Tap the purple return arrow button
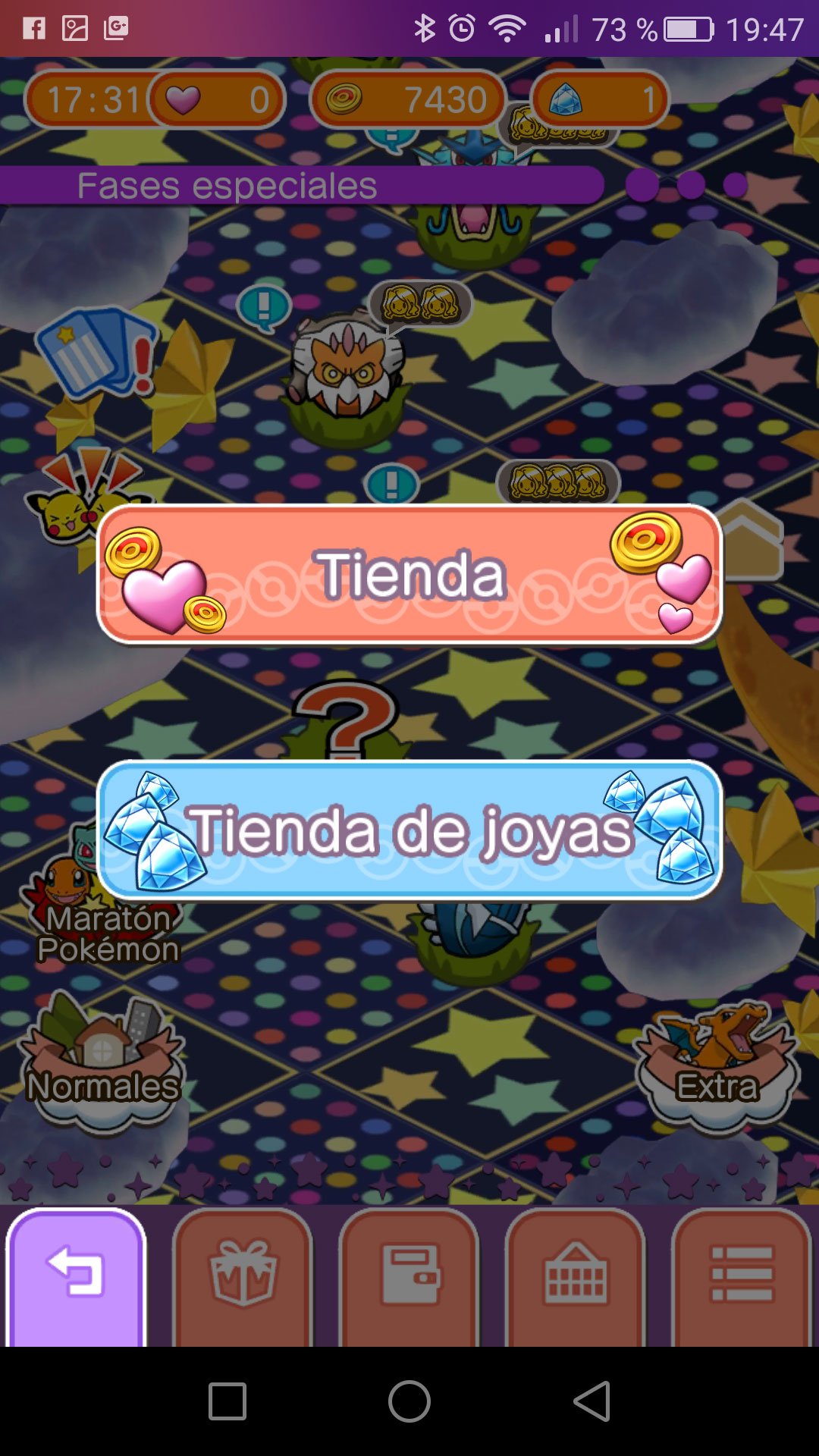819x1456 pixels. [76, 1276]
